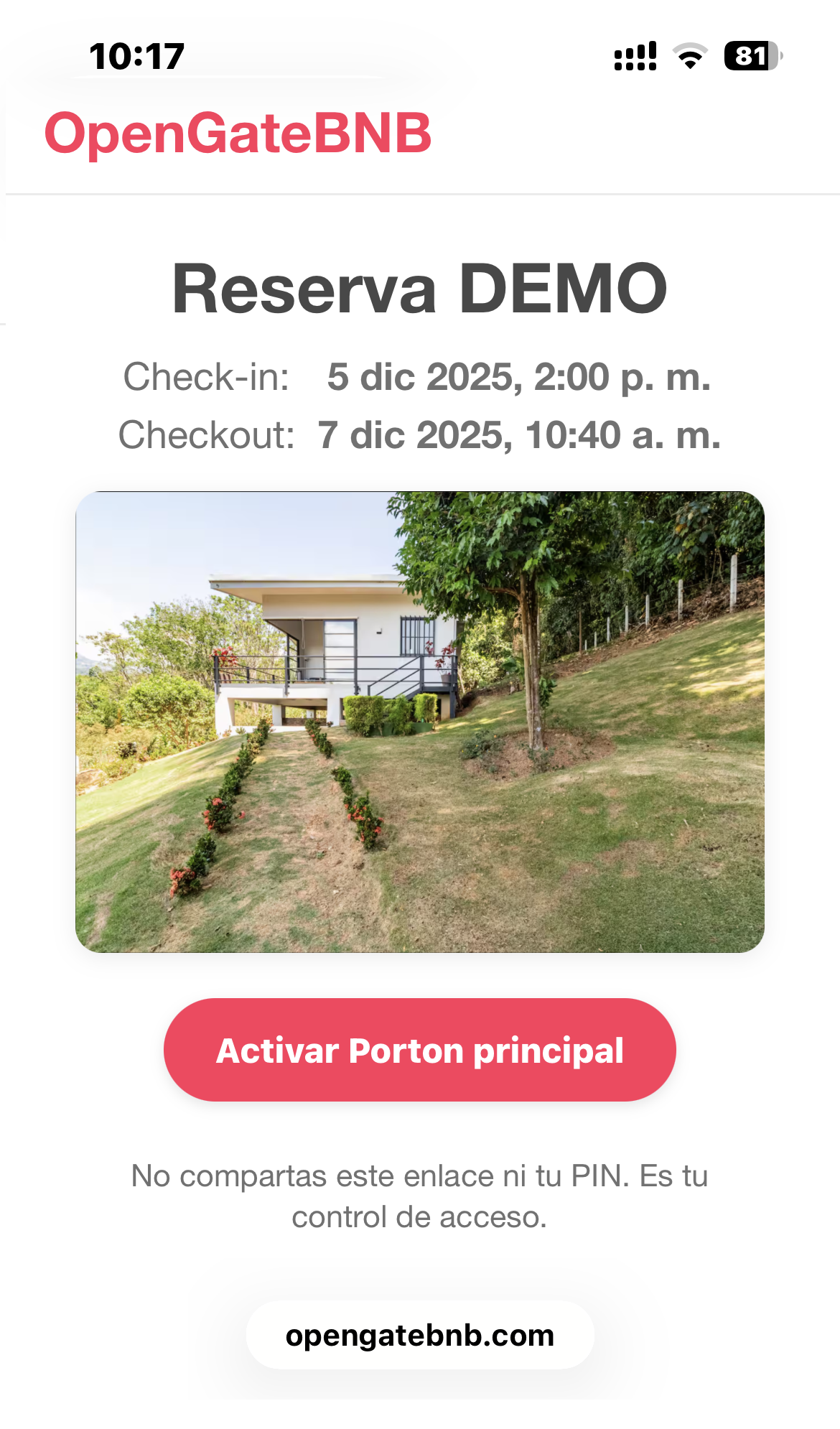The image size is (840, 1429).
Task: Tap the opengatebnb.com address pill
Action: click(419, 1336)
